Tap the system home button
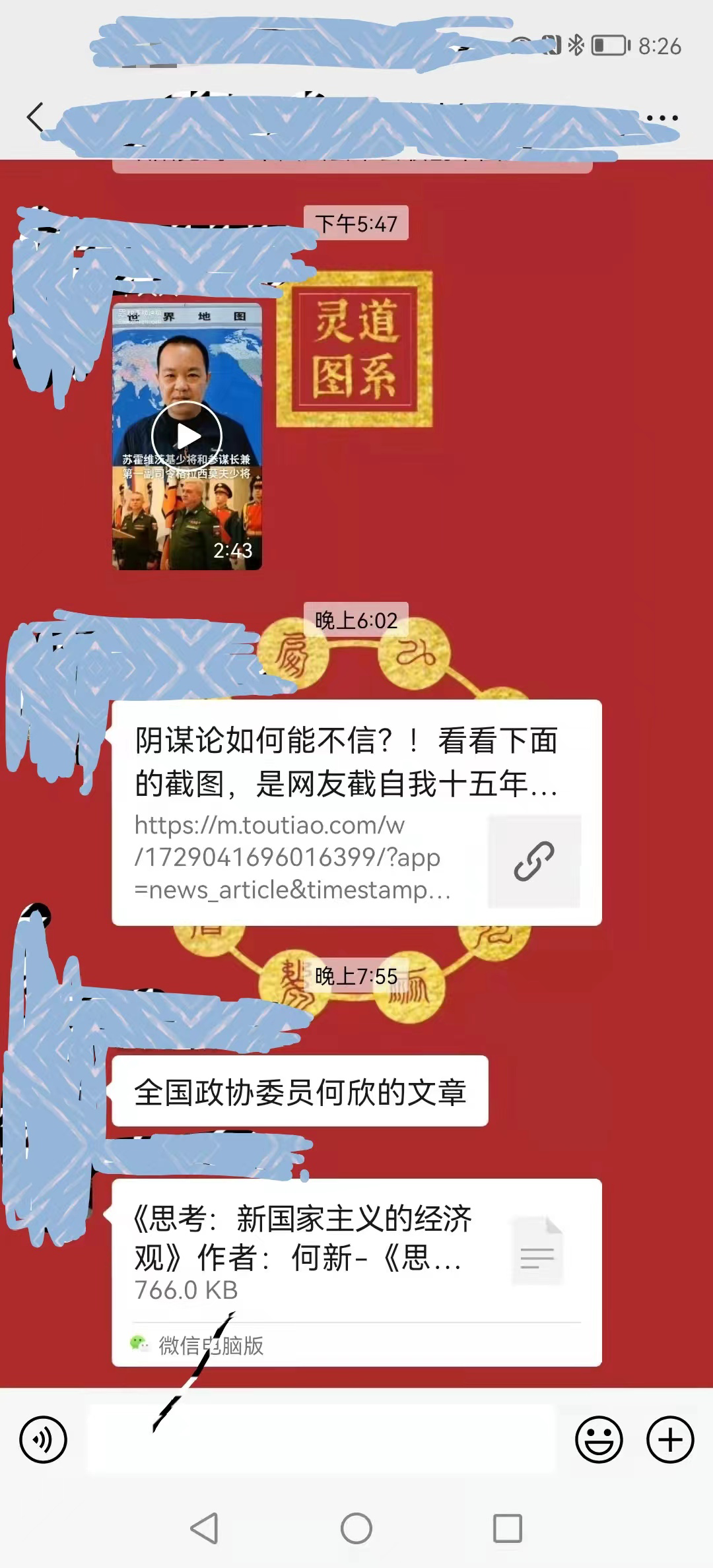Image resolution: width=713 pixels, height=1568 pixels. click(356, 1528)
